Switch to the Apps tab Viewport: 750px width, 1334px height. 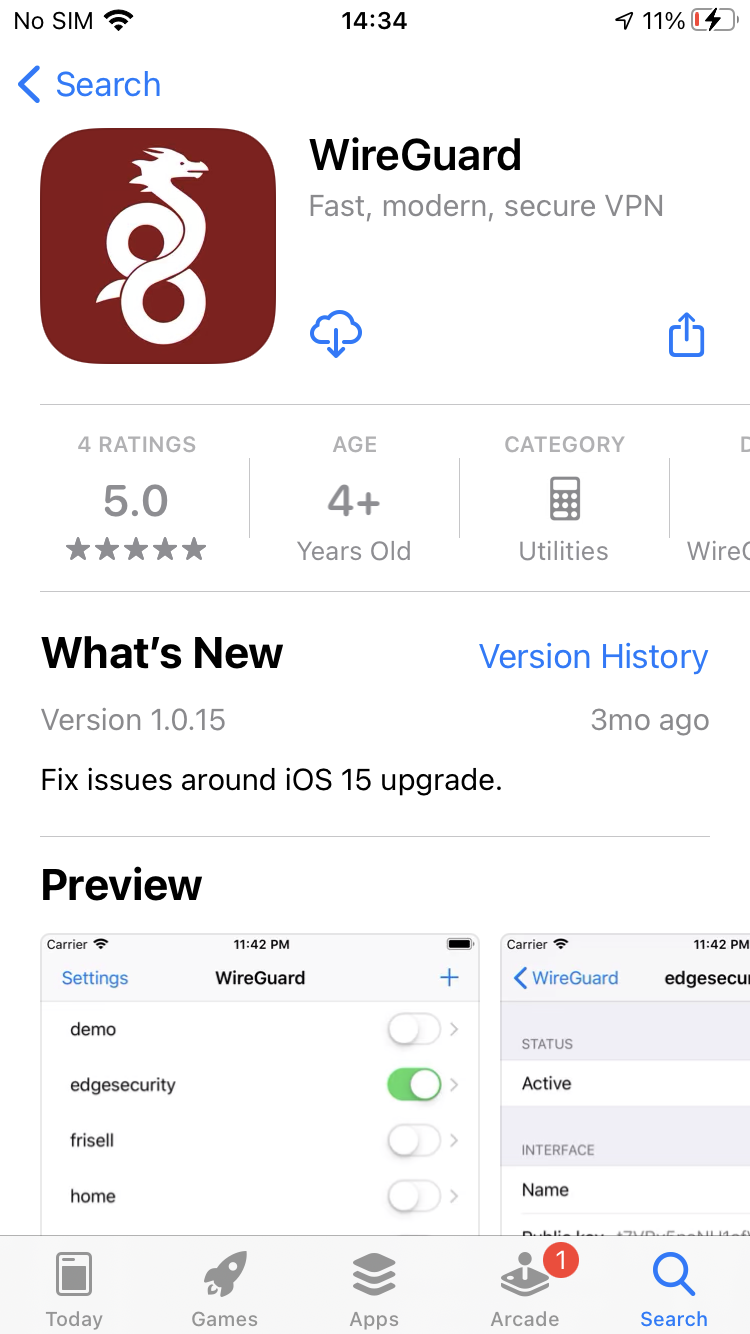374,1288
